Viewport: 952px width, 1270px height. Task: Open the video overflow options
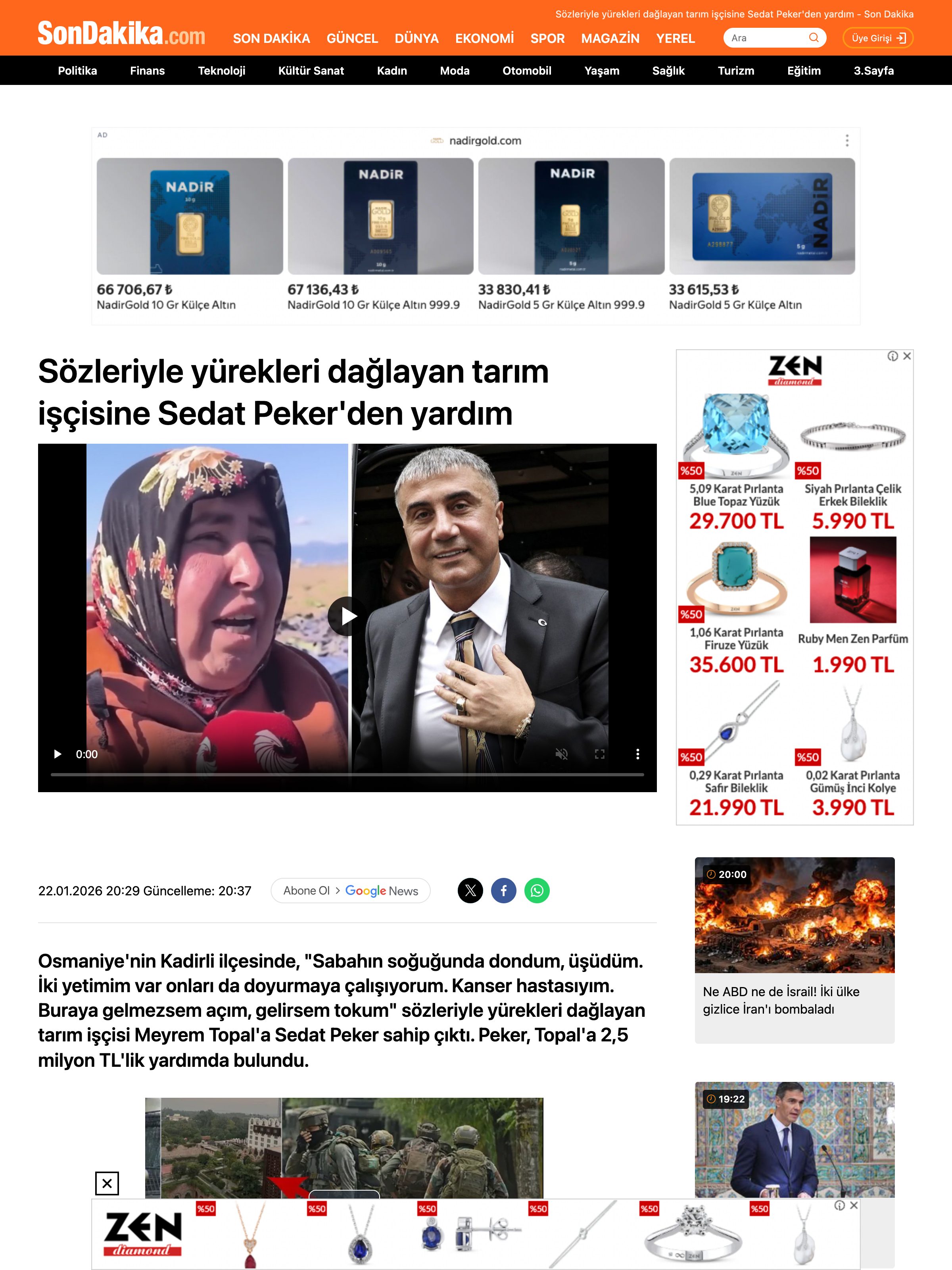tap(637, 754)
